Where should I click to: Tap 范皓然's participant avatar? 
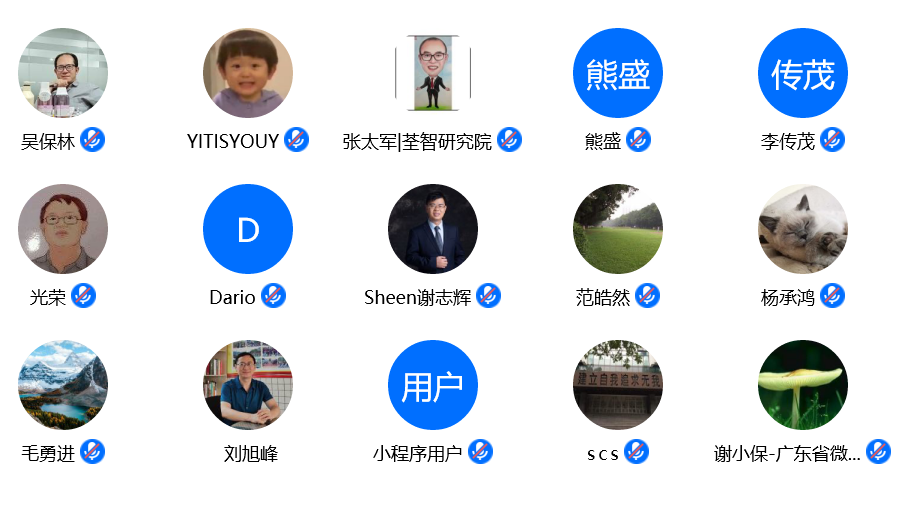618,229
